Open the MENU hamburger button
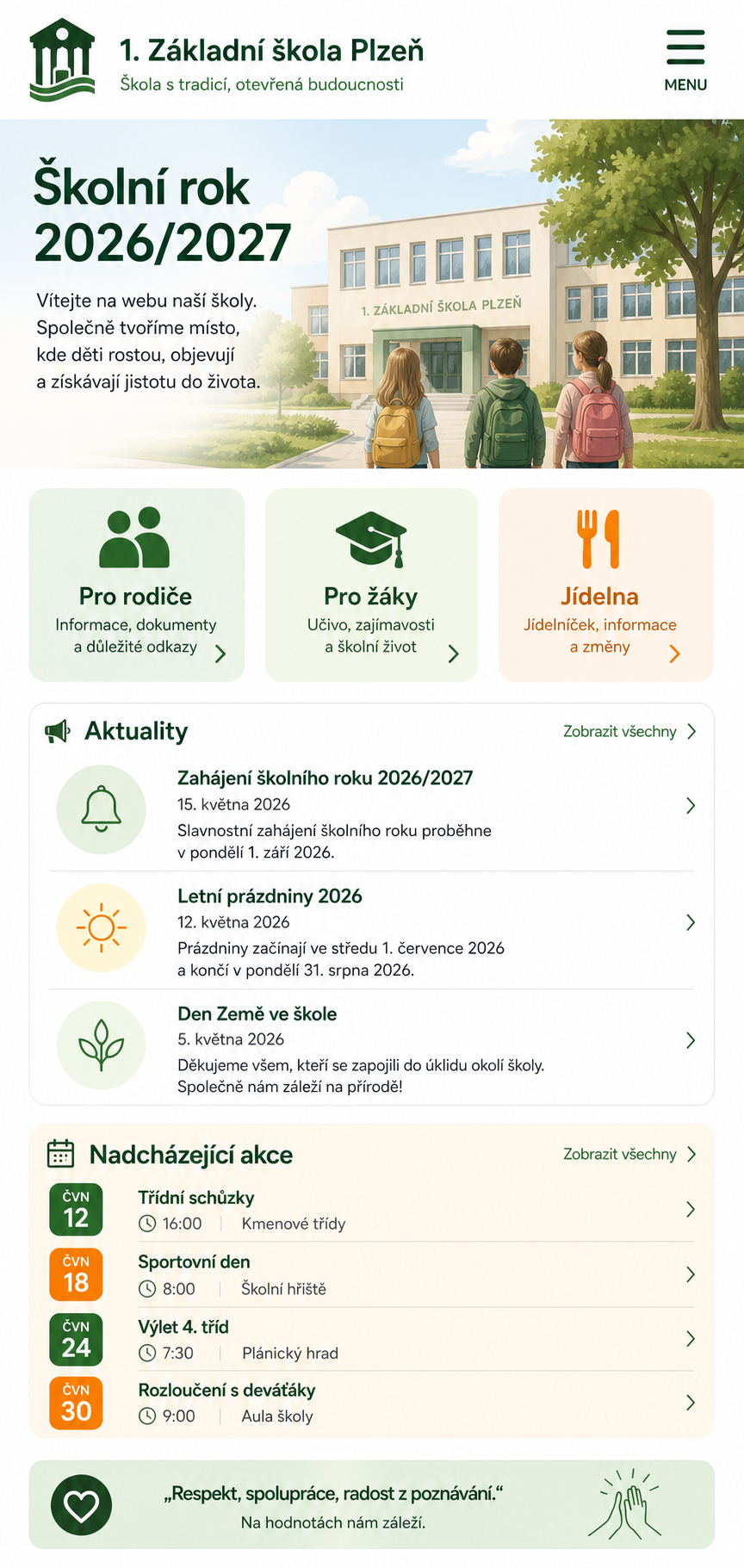The image size is (744, 1568). click(685, 60)
